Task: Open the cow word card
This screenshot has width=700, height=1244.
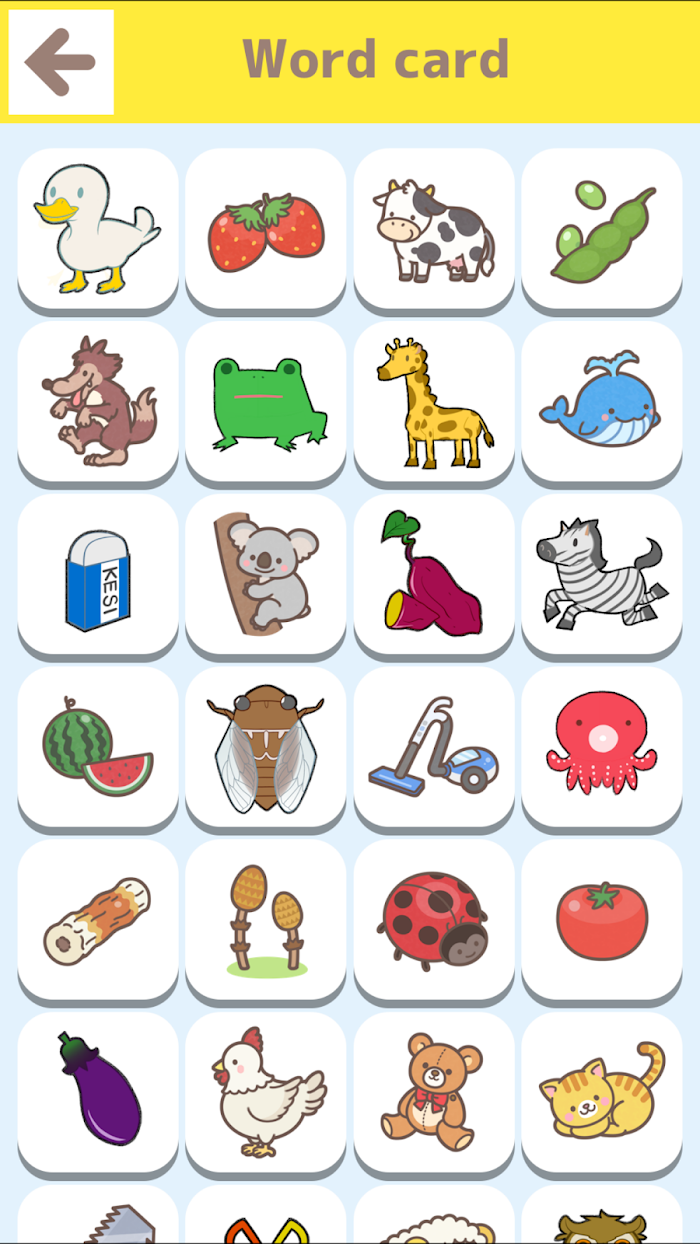Action: click(x=434, y=228)
